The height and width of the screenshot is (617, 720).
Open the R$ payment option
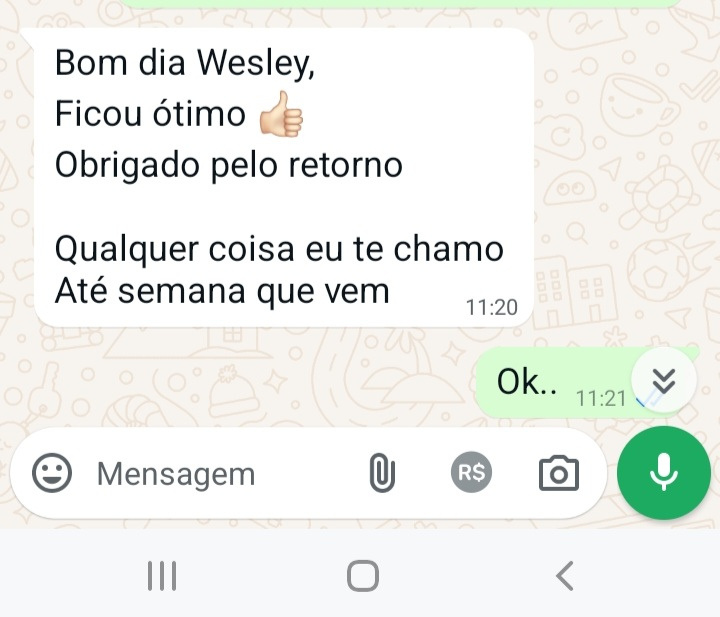point(471,473)
